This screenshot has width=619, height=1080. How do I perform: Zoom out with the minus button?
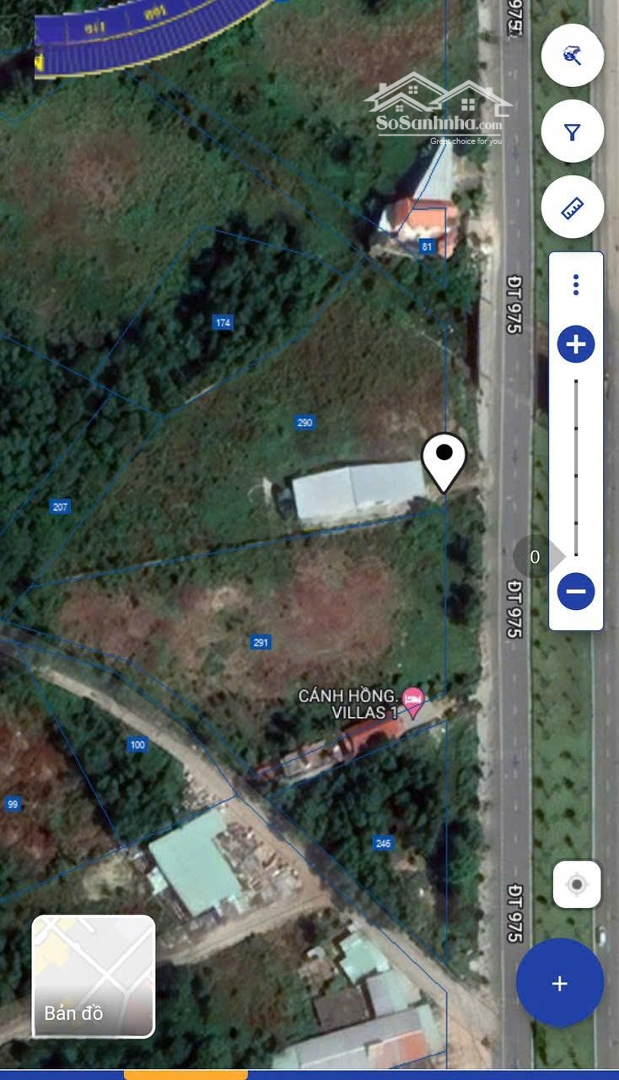point(576,591)
